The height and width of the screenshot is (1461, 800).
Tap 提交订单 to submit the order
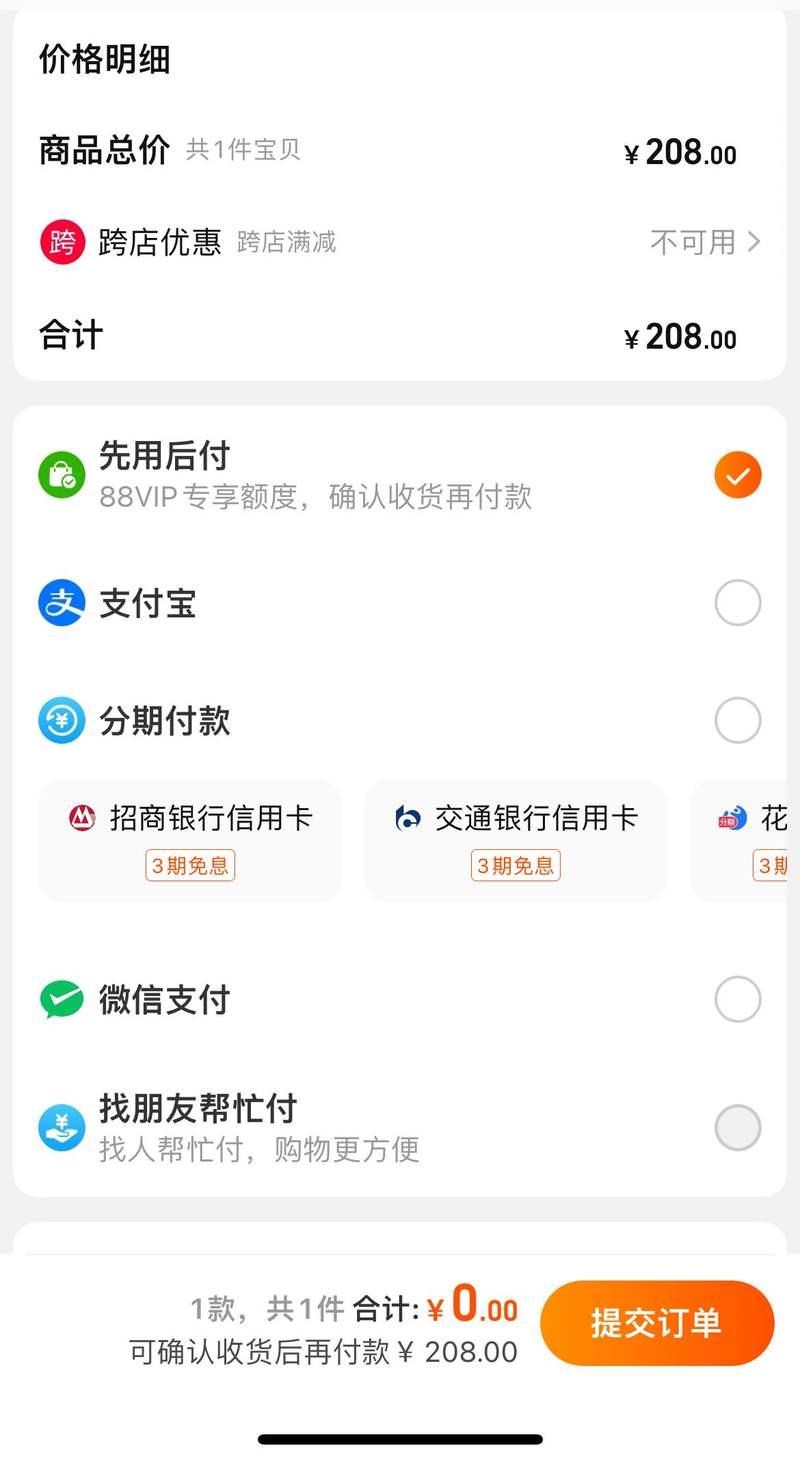(x=656, y=1323)
